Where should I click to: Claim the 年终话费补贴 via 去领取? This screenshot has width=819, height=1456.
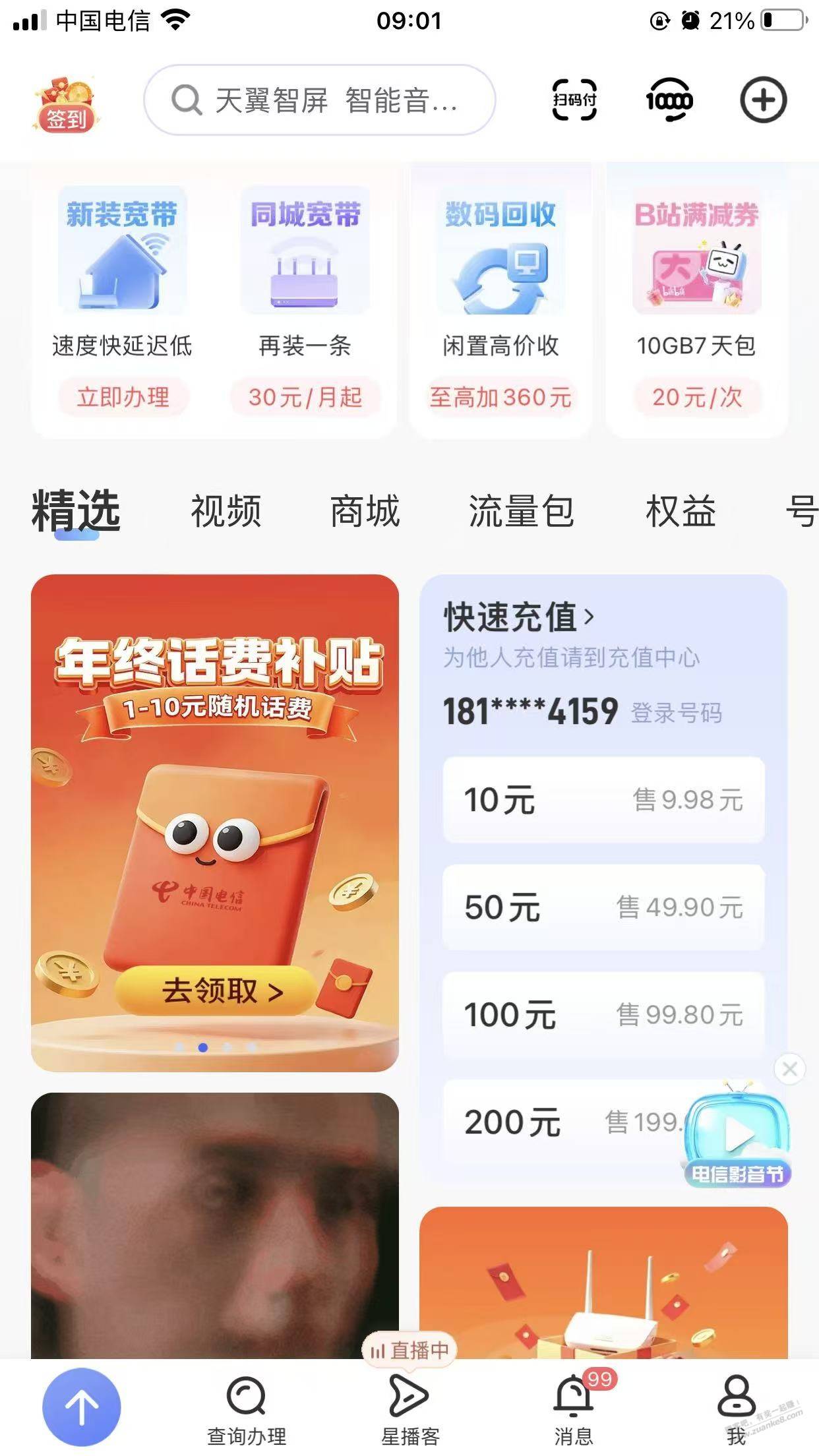coord(216,990)
